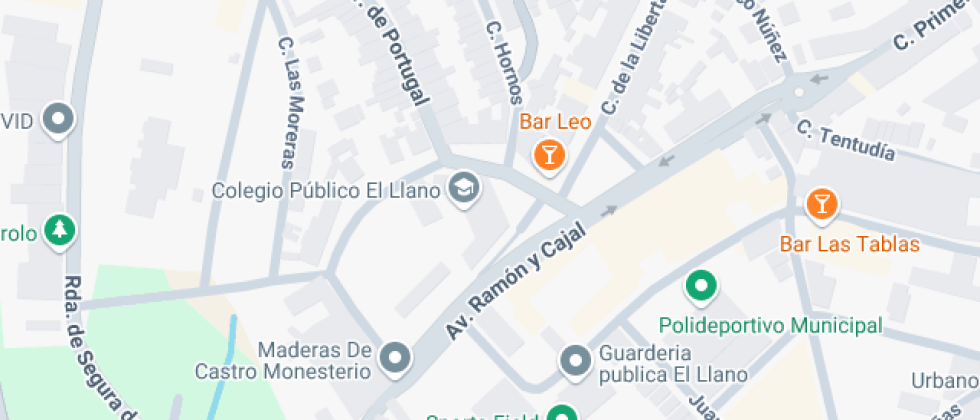Open Polideportivo Municipal map pin
980x420 pixels.
coord(701,287)
